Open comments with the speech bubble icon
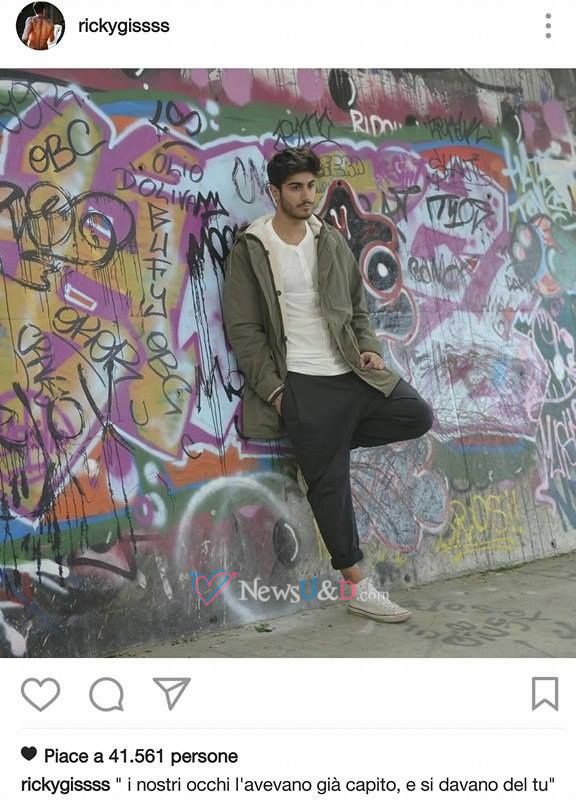The image size is (576, 800). (x=106, y=694)
